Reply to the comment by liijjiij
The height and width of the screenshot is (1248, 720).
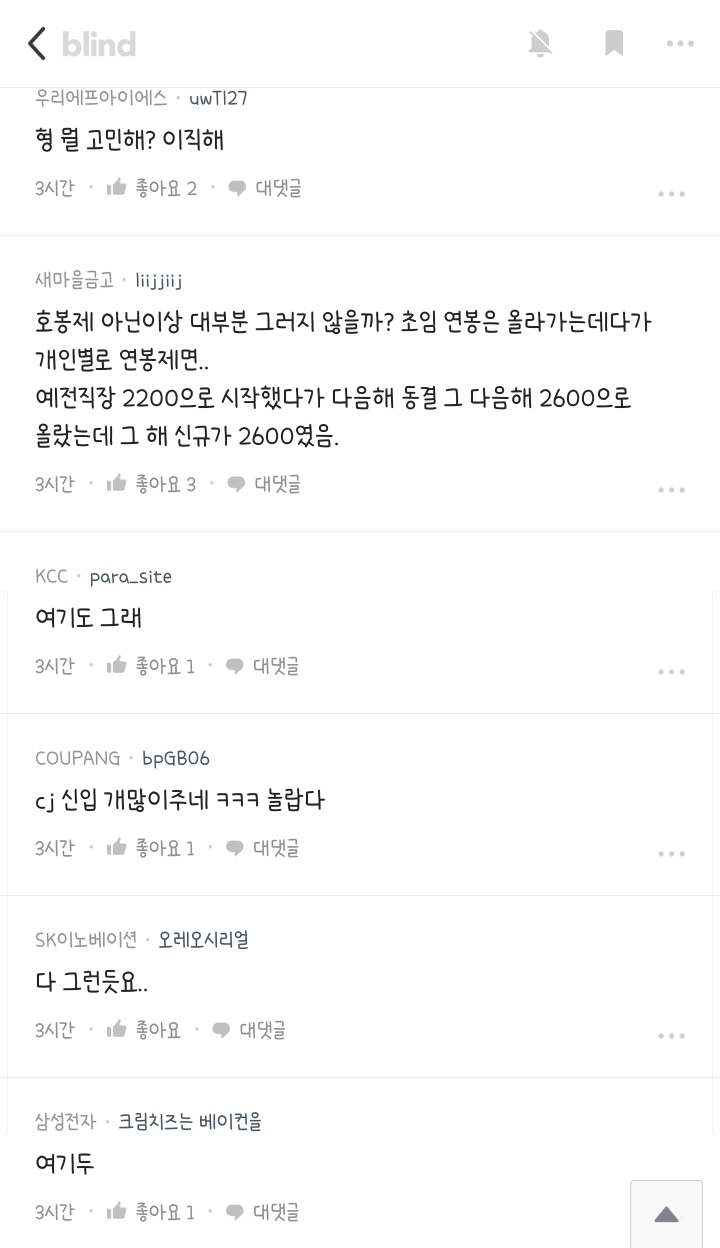[264, 483]
